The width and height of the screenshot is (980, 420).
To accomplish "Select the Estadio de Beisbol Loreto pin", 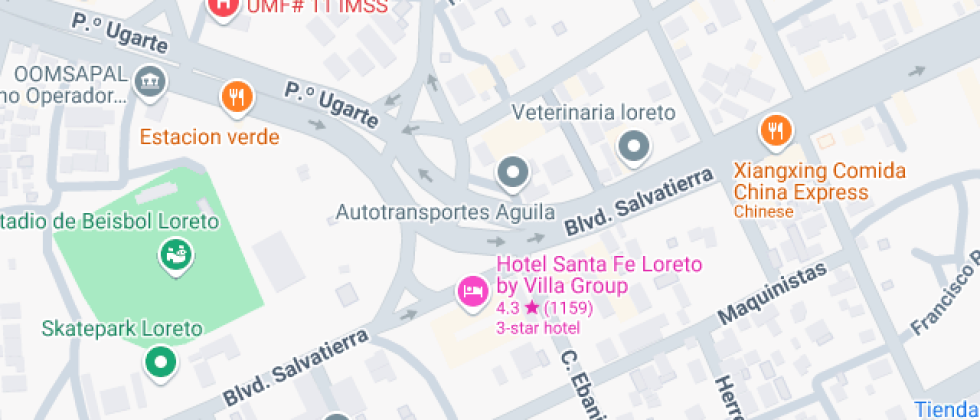I will pyautogui.click(x=176, y=255).
